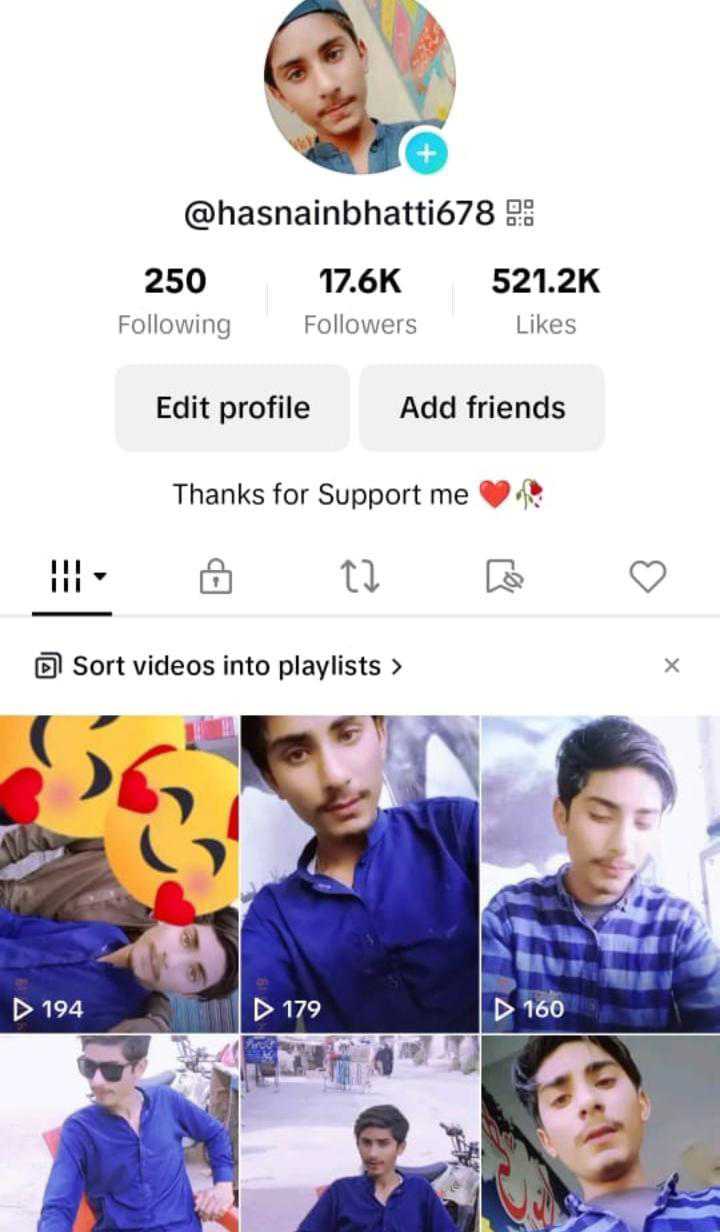Switch to the reposts tab
Image resolution: width=720 pixels, height=1232 pixels.
[360, 577]
